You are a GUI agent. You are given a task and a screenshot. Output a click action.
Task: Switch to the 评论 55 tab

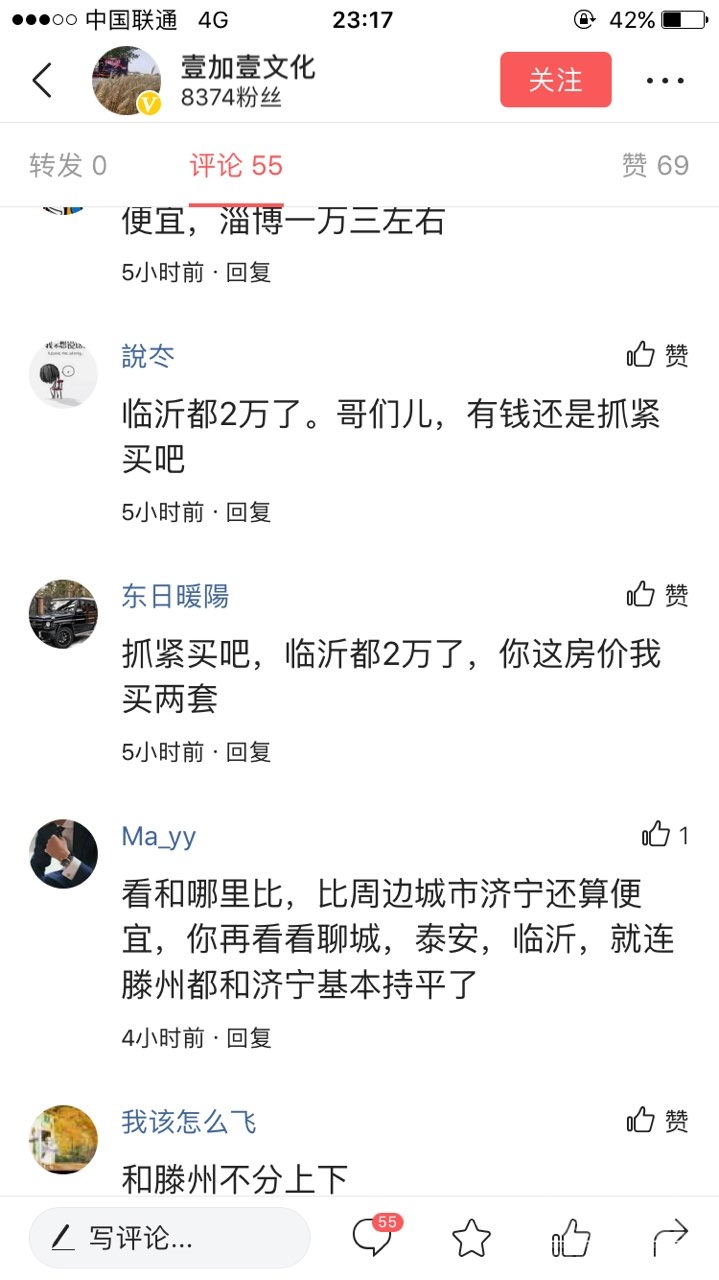236,165
